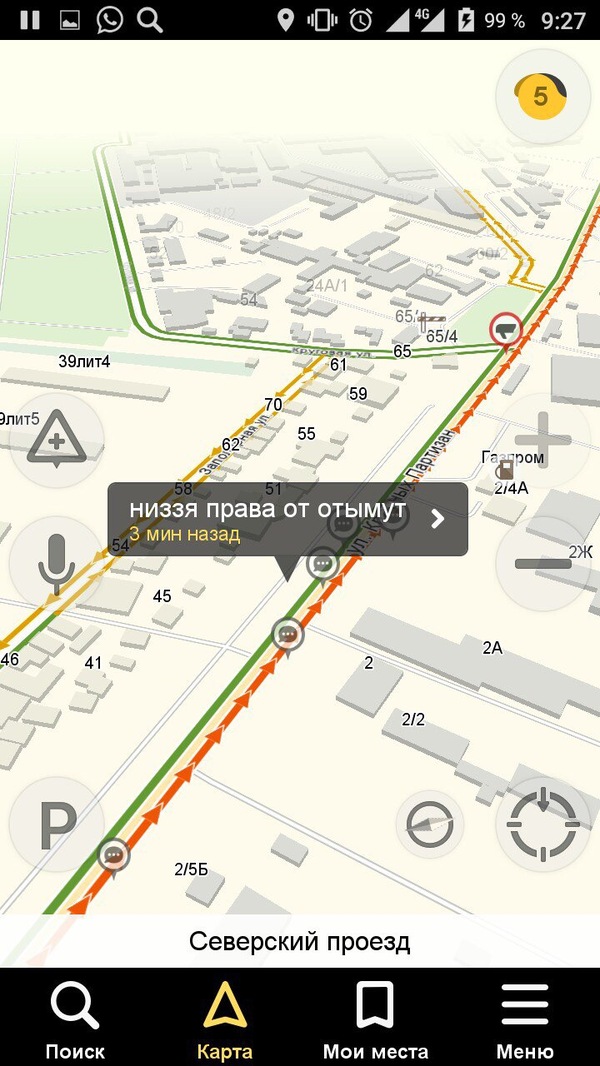Image resolution: width=600 pixels, height=1066 pixels.
Task: Open the Мои места tab
Action: (375, 1018)
